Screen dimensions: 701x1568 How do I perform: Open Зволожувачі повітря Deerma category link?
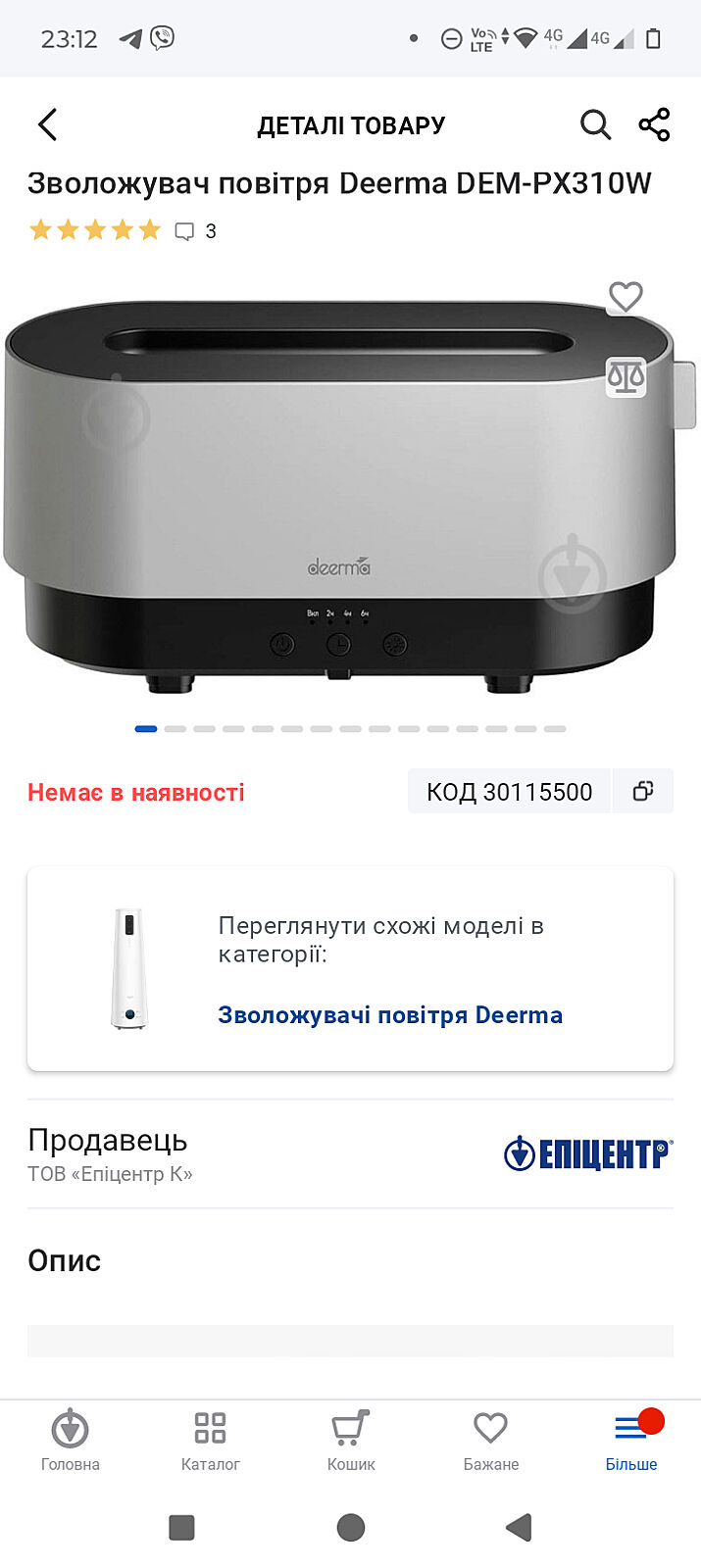coord(390,1014)
